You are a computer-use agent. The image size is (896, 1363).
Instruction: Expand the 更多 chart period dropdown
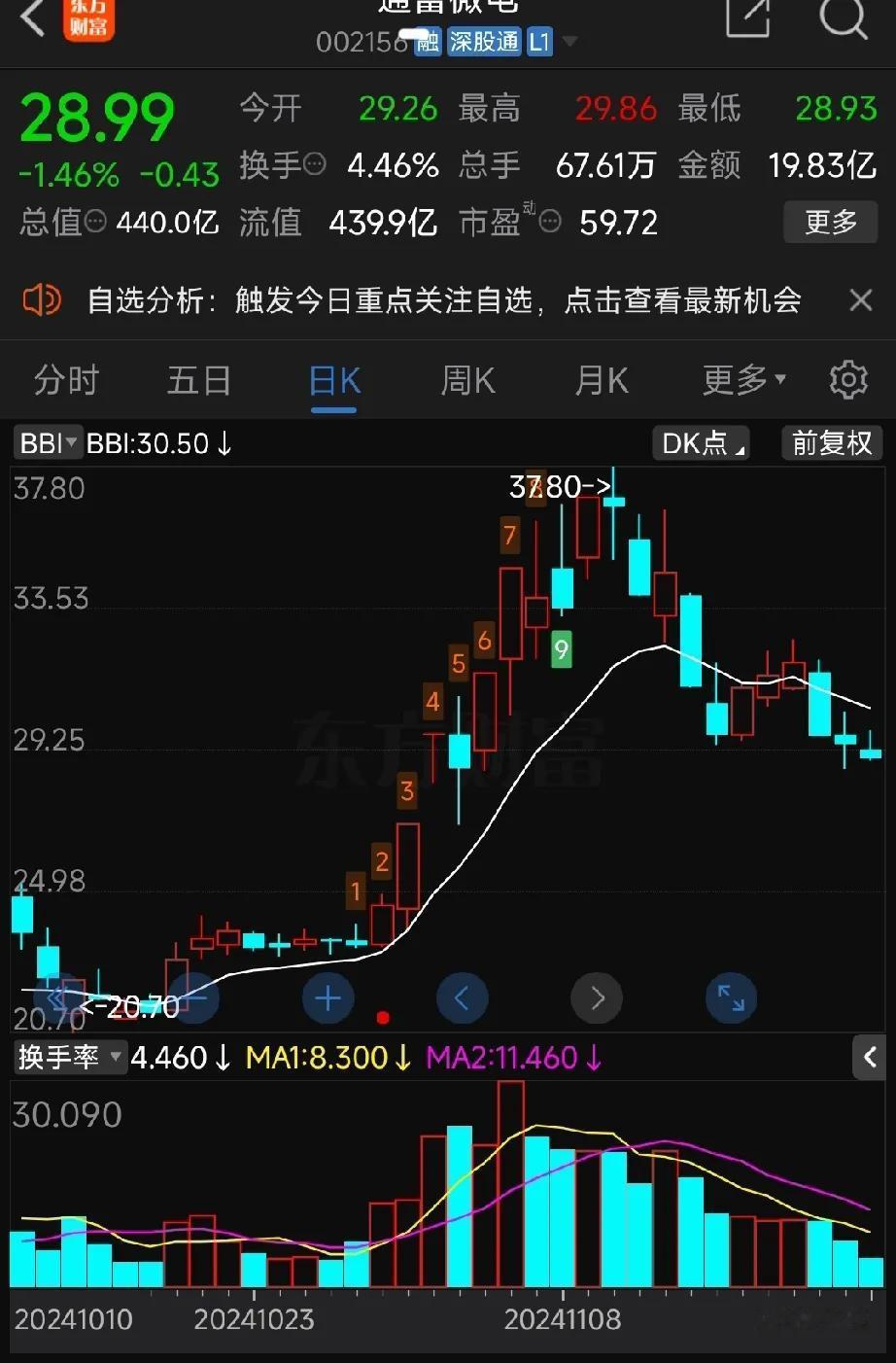pyautogui.click(x=744, y=380)
